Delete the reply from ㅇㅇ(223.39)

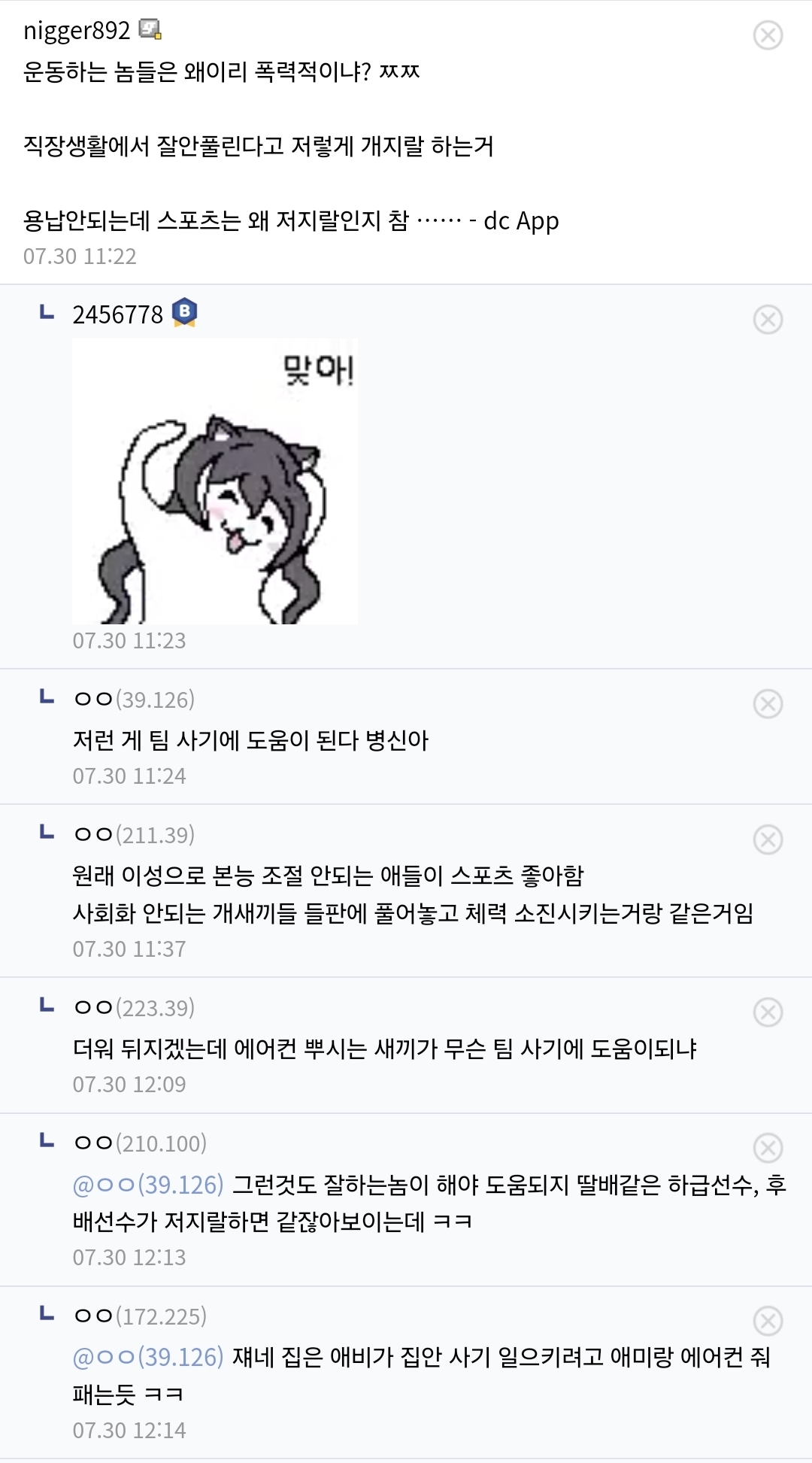click(x=768, y=1012)
